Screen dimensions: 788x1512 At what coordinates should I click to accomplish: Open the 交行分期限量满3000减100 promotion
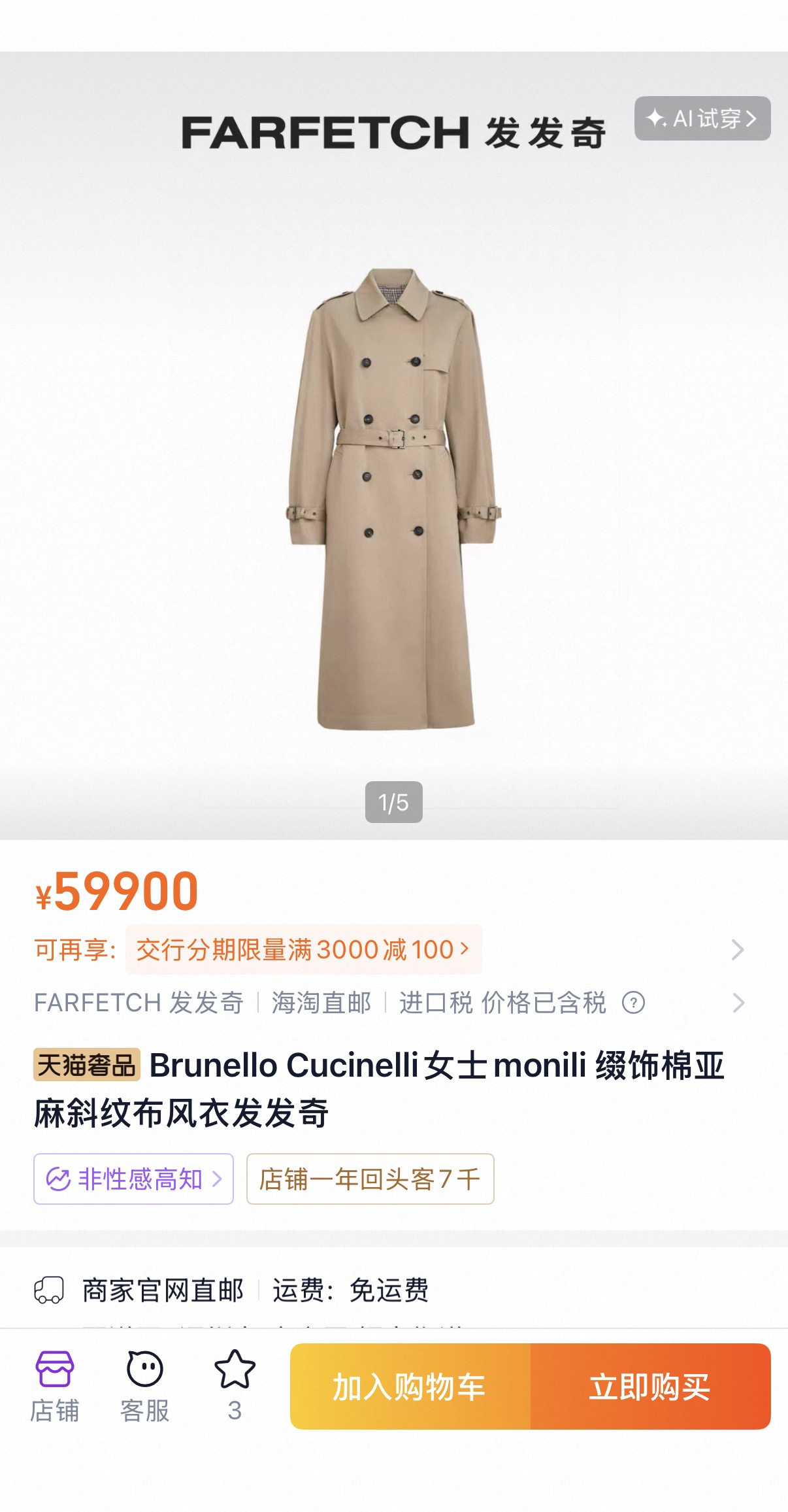[x=303, y=949]
